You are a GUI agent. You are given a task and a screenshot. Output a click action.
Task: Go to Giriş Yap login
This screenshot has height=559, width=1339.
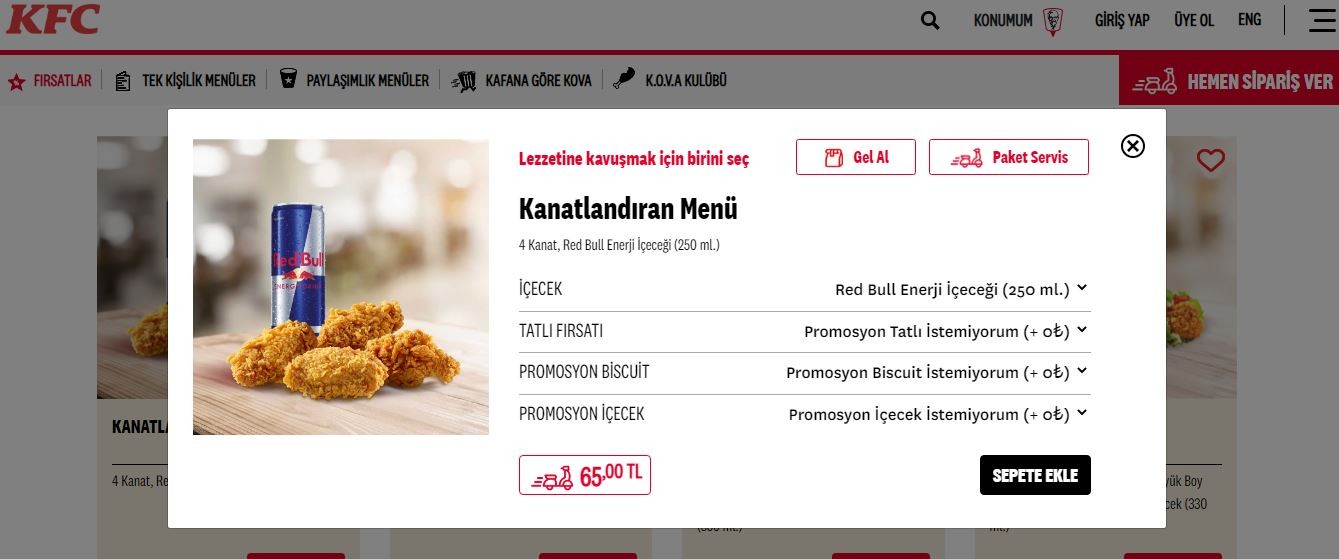1122,21
